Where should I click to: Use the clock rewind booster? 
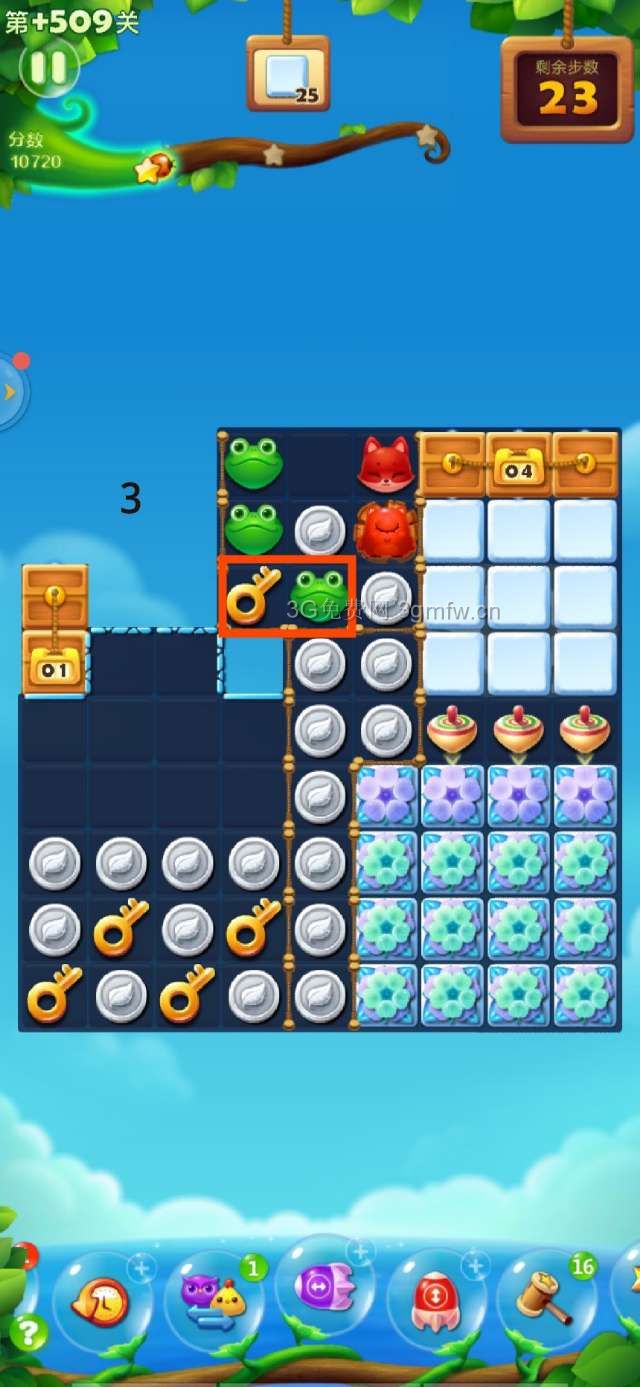(100, 1302)
